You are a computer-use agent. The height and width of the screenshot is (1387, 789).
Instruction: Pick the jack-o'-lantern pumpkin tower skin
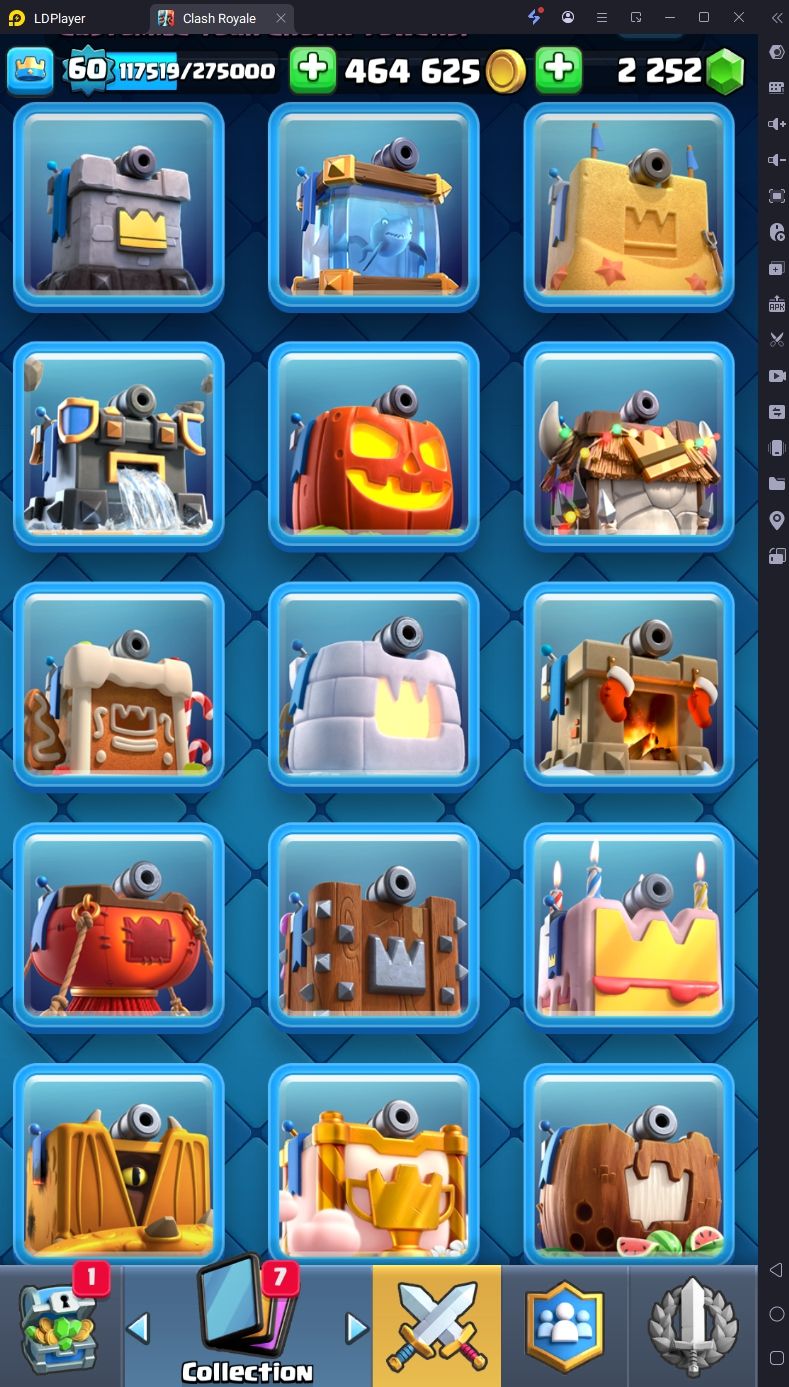pyautogui.click(x=373, y=447)
